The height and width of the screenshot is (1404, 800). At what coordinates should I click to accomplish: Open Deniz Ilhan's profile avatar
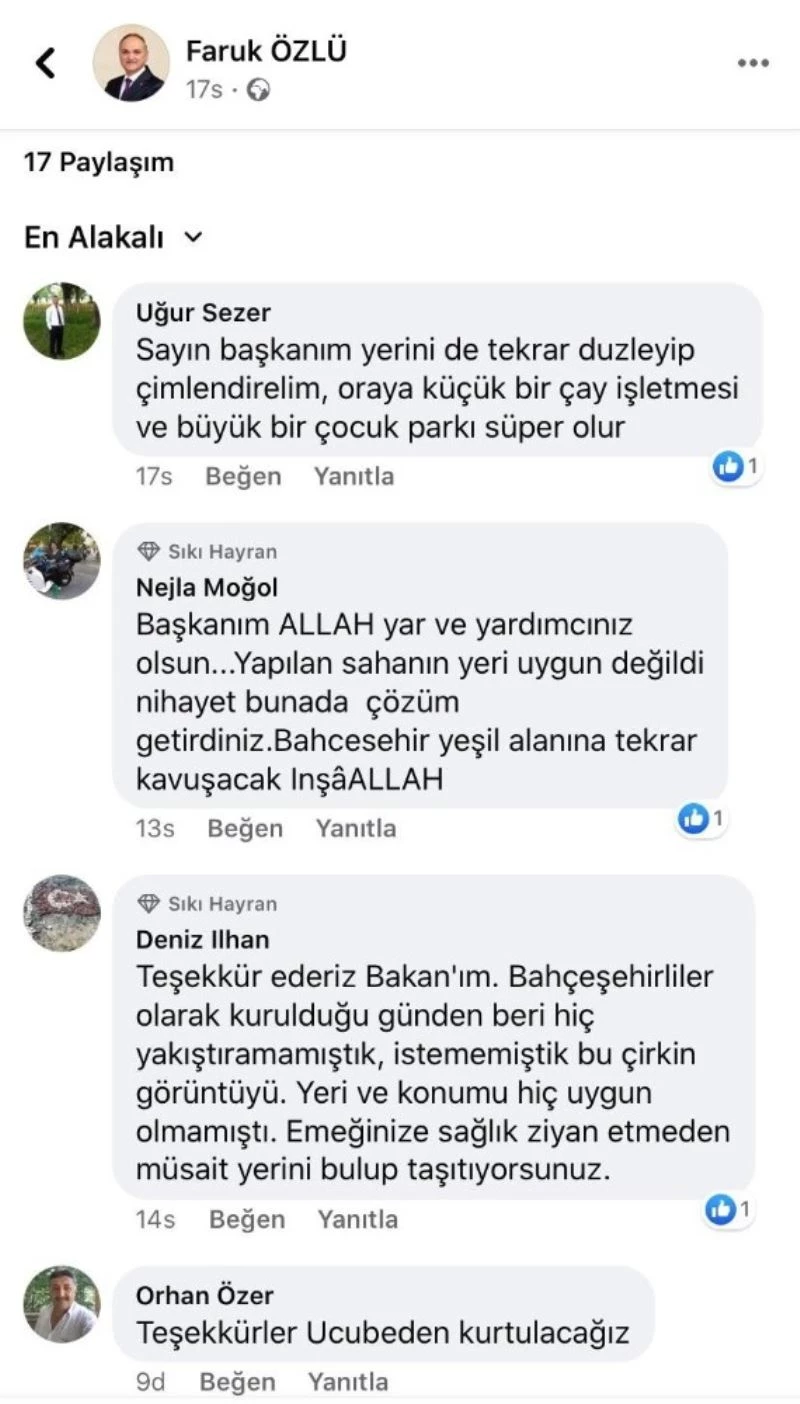tap(62, 913)
